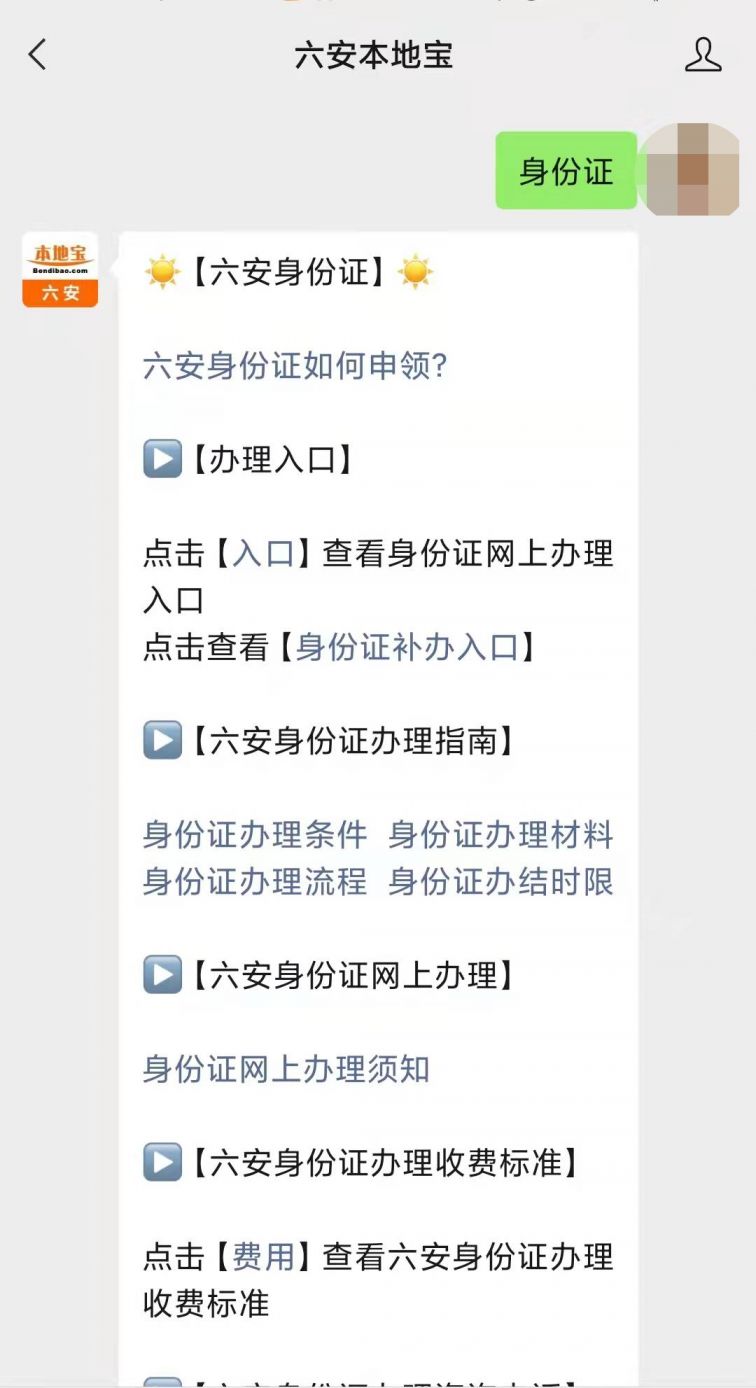Screen dimensions: 756x1388
Task: Go back using the top-left arrow
Action: [x=38, y=55]
